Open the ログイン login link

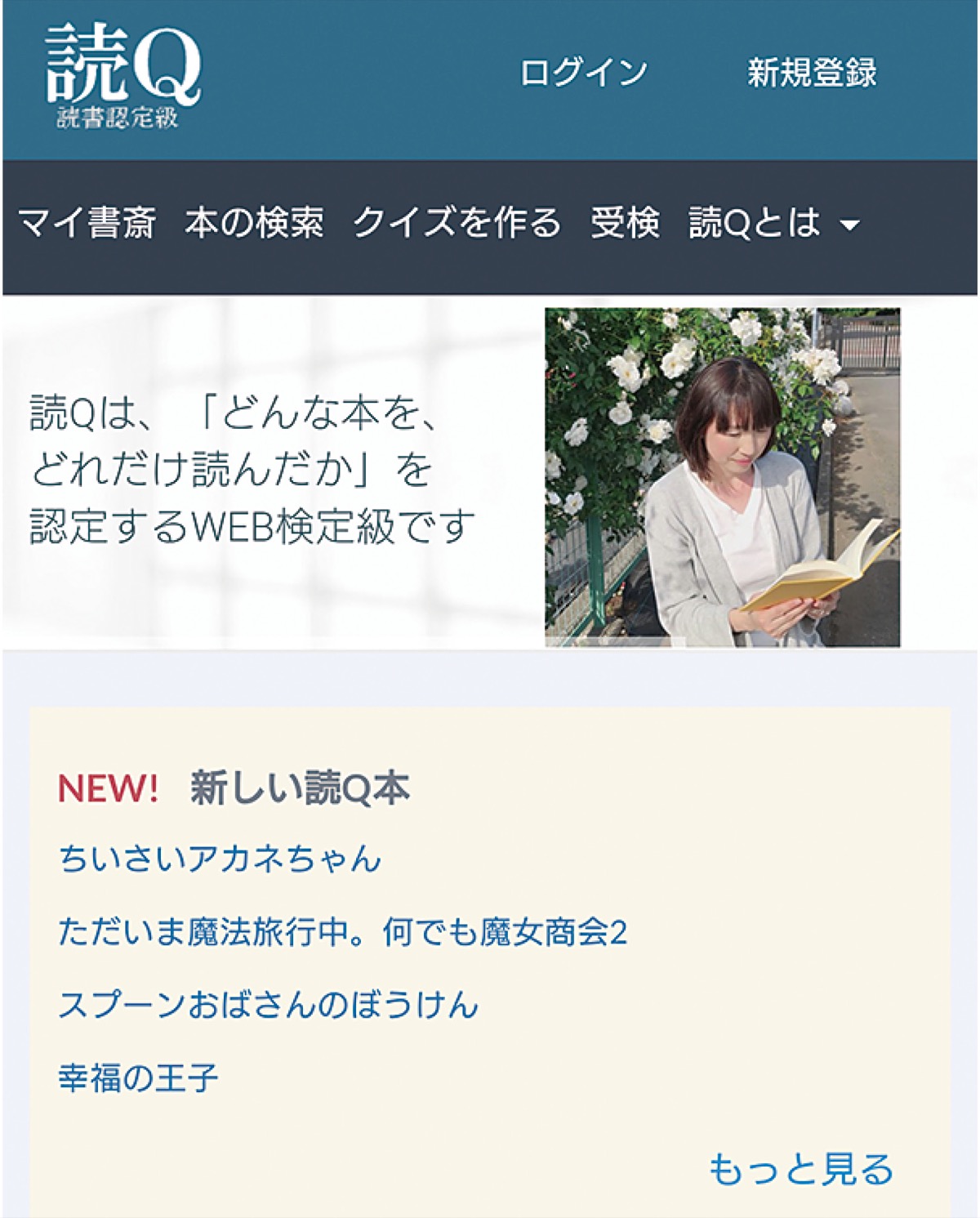pyautogui.click(x=583, y=73)
